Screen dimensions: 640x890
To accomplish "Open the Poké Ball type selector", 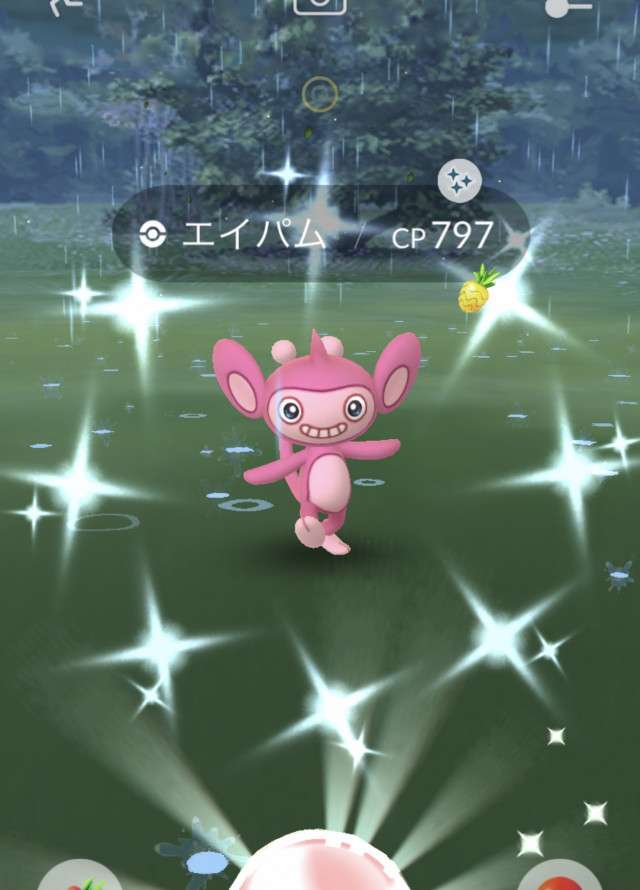I will (x=562, y=877).
